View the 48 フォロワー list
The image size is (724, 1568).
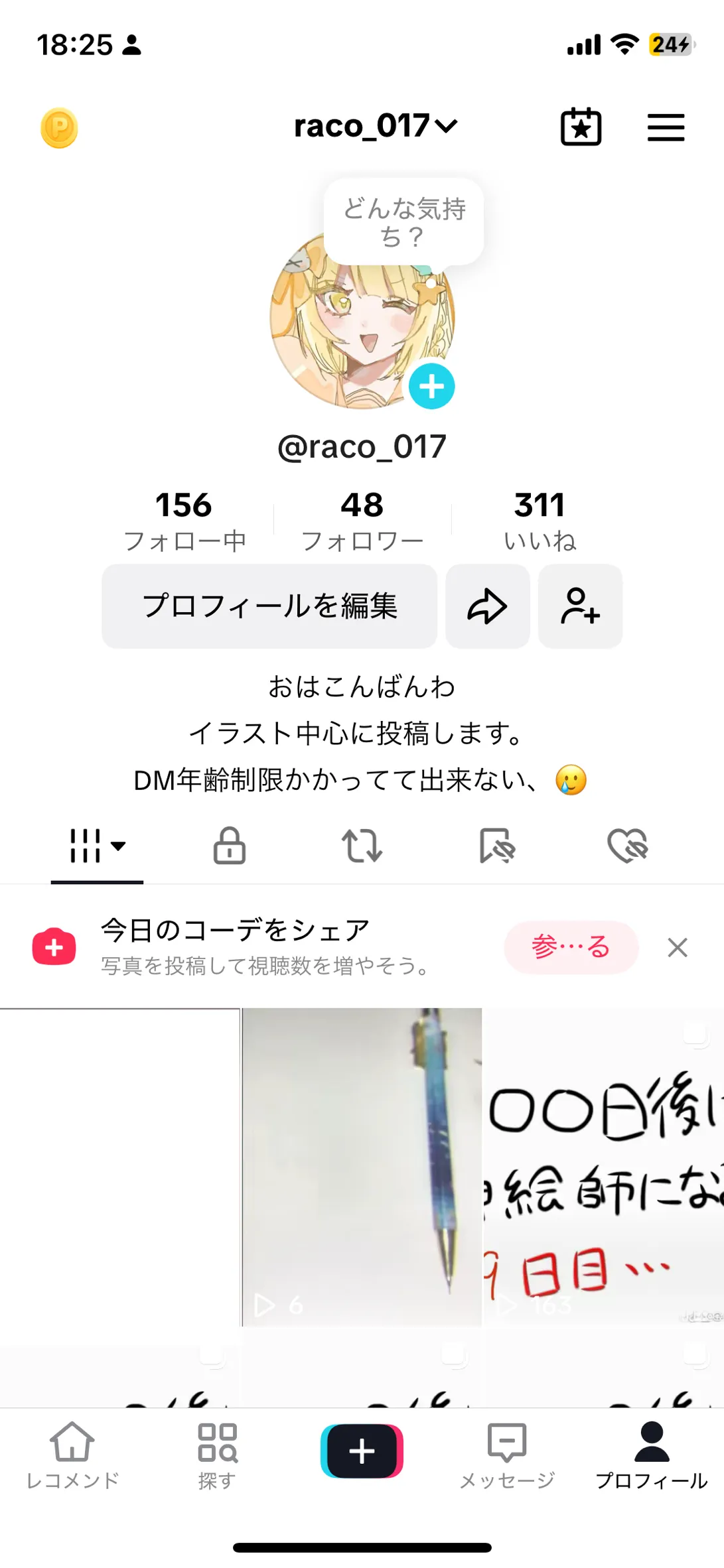pyautogui.click(x=362, y=521)
